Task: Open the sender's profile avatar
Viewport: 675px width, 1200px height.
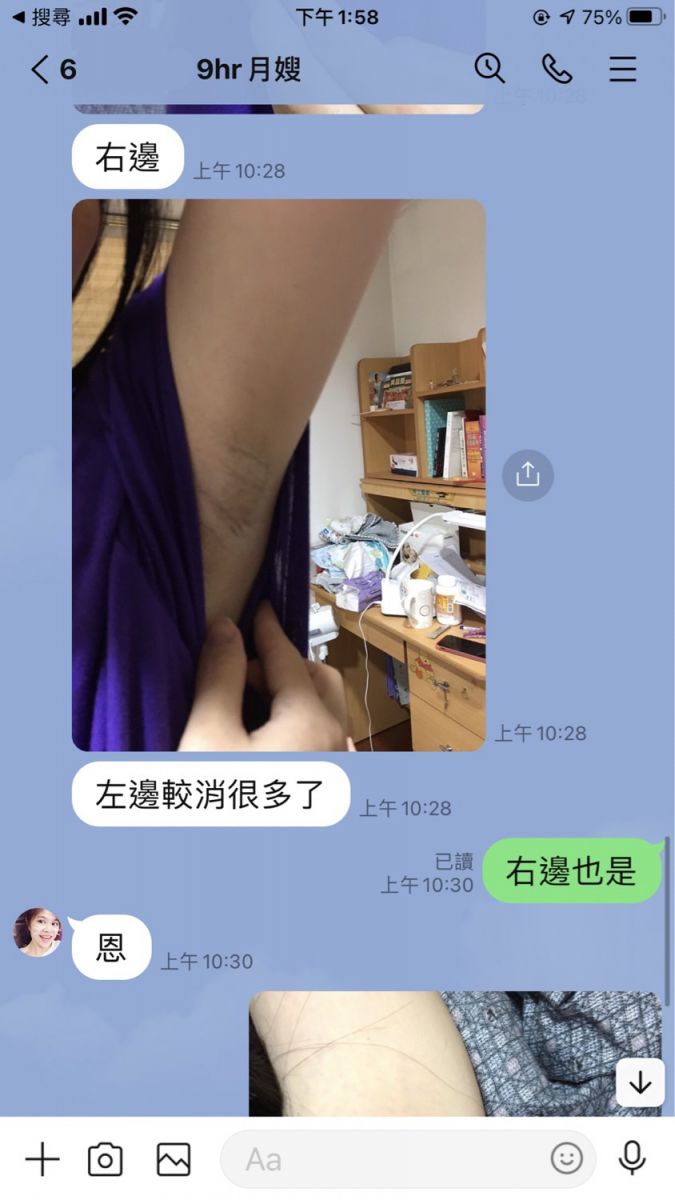Action: [37, 933]
